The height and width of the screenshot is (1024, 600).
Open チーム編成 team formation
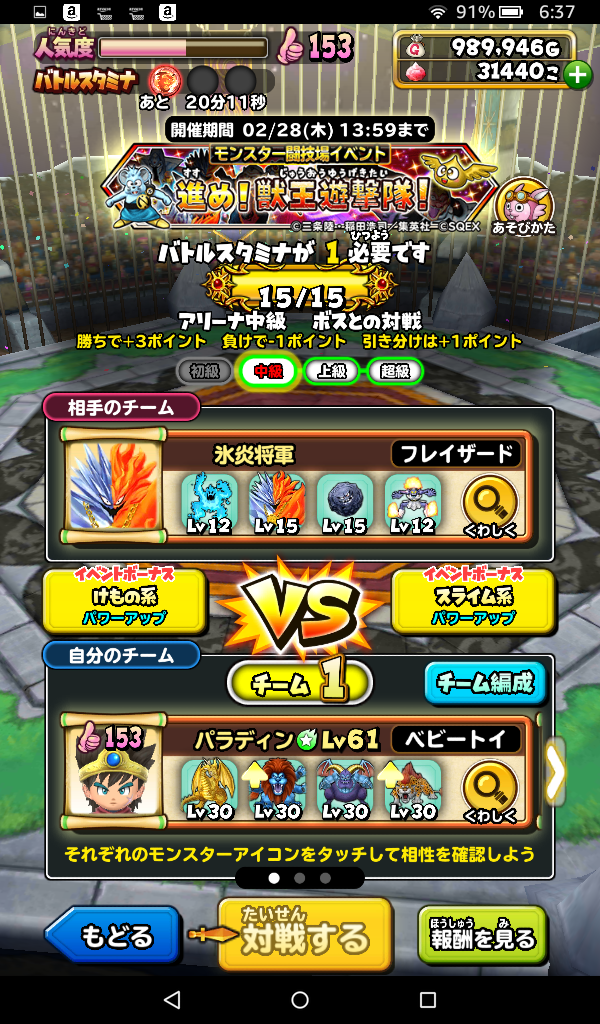coord(485,685)
